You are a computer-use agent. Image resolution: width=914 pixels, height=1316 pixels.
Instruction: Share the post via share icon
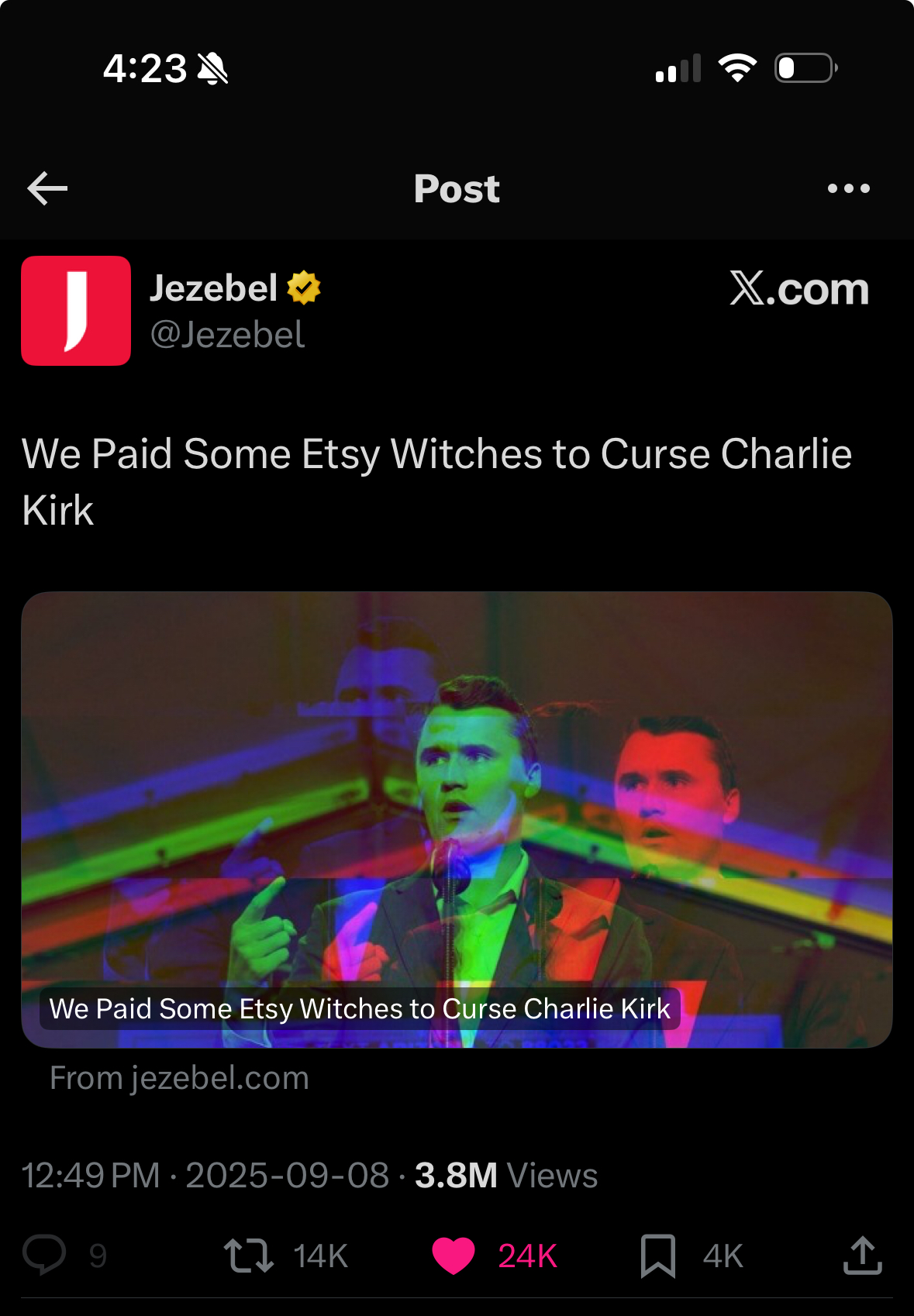(862, 1255)
